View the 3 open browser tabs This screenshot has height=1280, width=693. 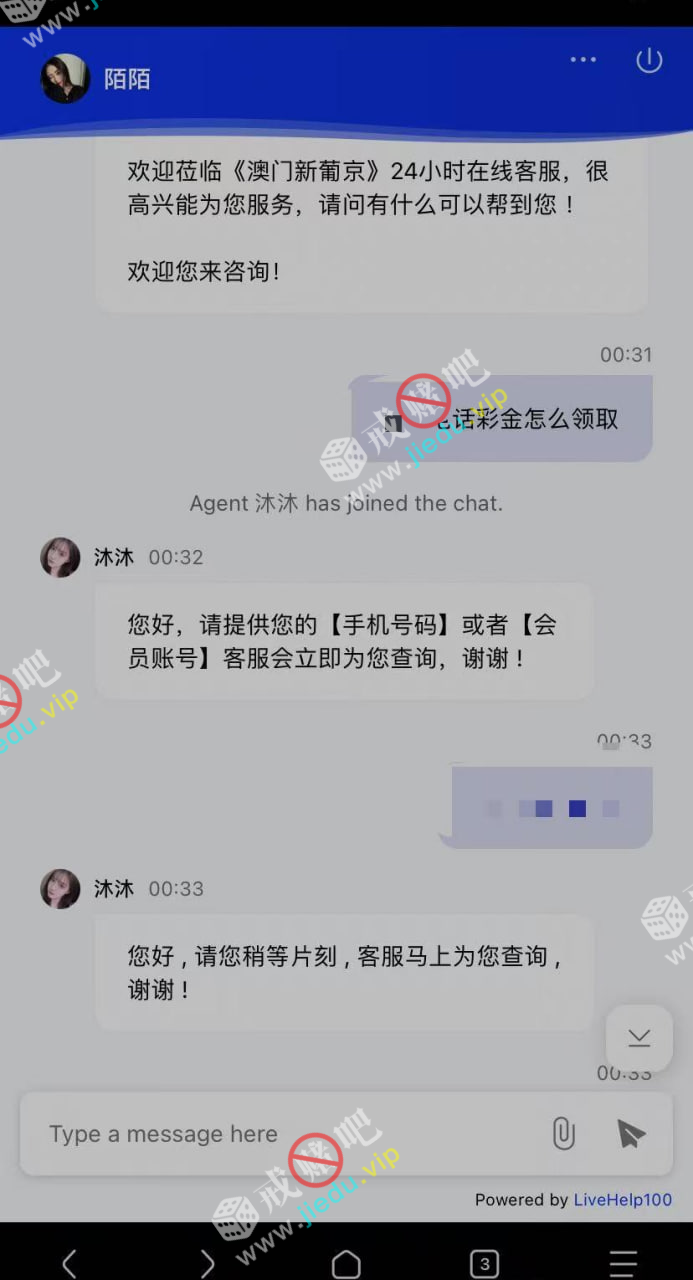(x=484, y=1263)
